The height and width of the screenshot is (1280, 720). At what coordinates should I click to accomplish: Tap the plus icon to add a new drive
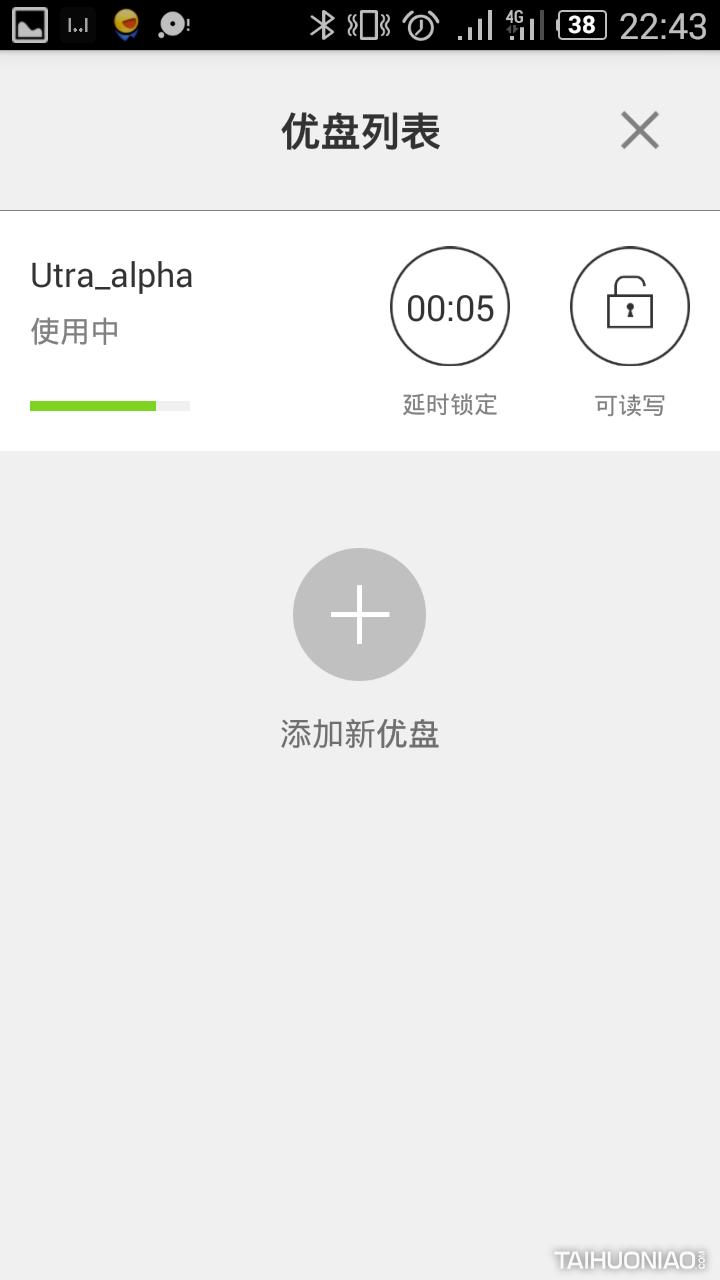[x=359, y=614]
